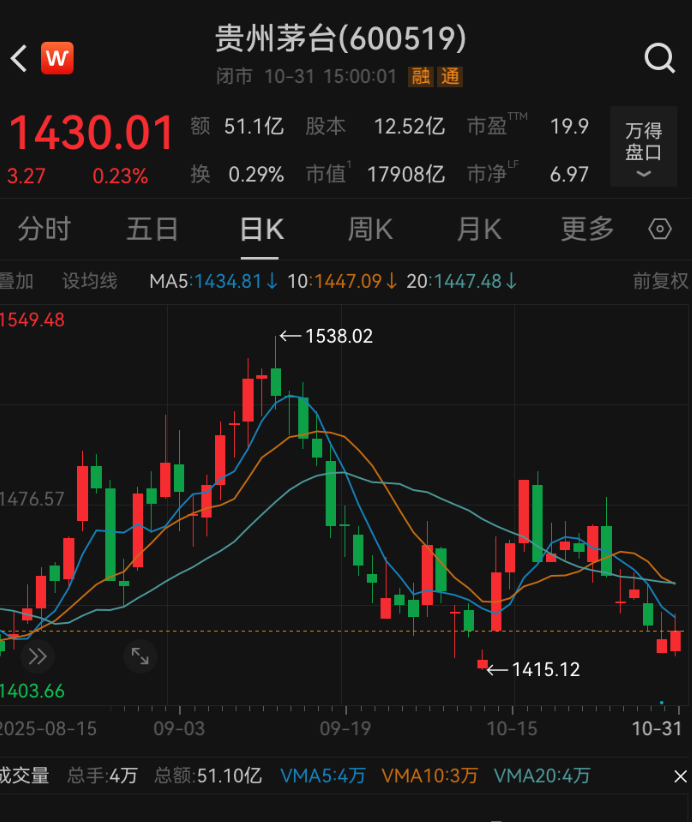Select the 日K chart tab
This screenshot has height=822, width=692.
click(x=262, y=229)
